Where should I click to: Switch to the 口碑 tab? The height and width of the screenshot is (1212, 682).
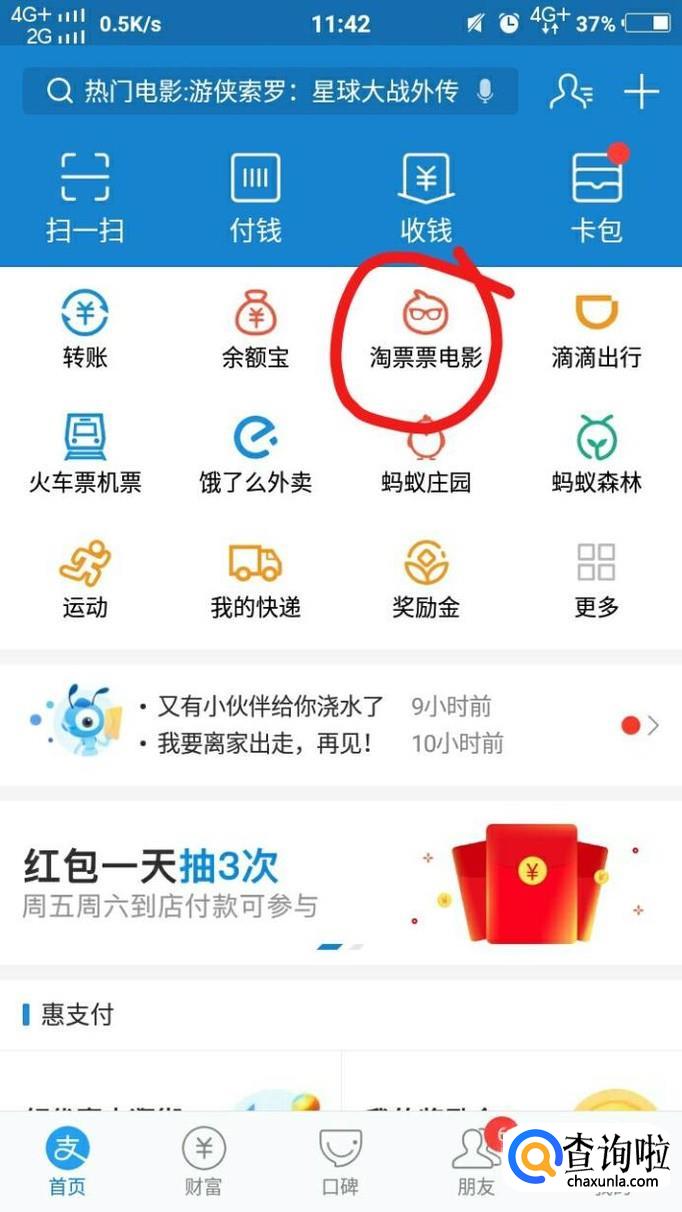click(340, 1162)
